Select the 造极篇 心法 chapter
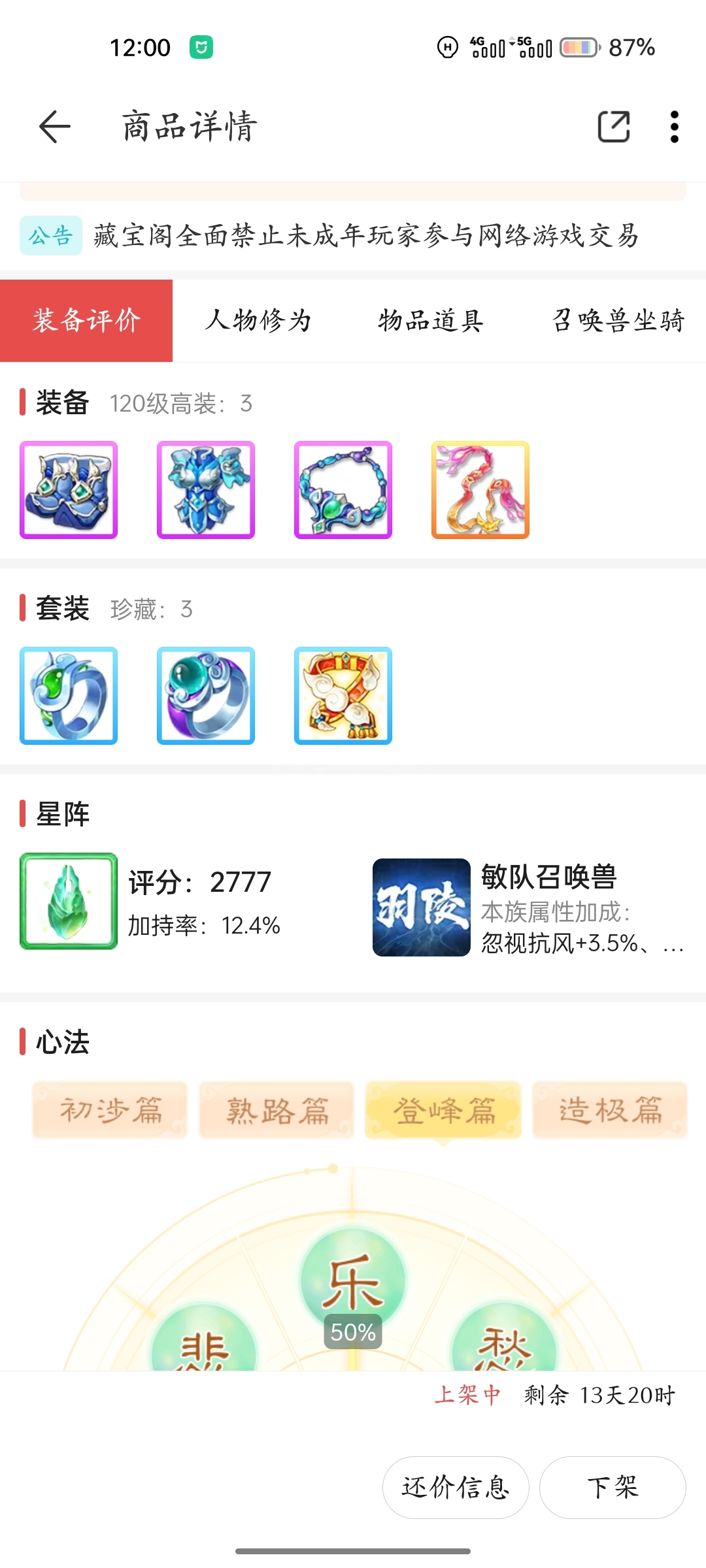 coord(610,1110)
